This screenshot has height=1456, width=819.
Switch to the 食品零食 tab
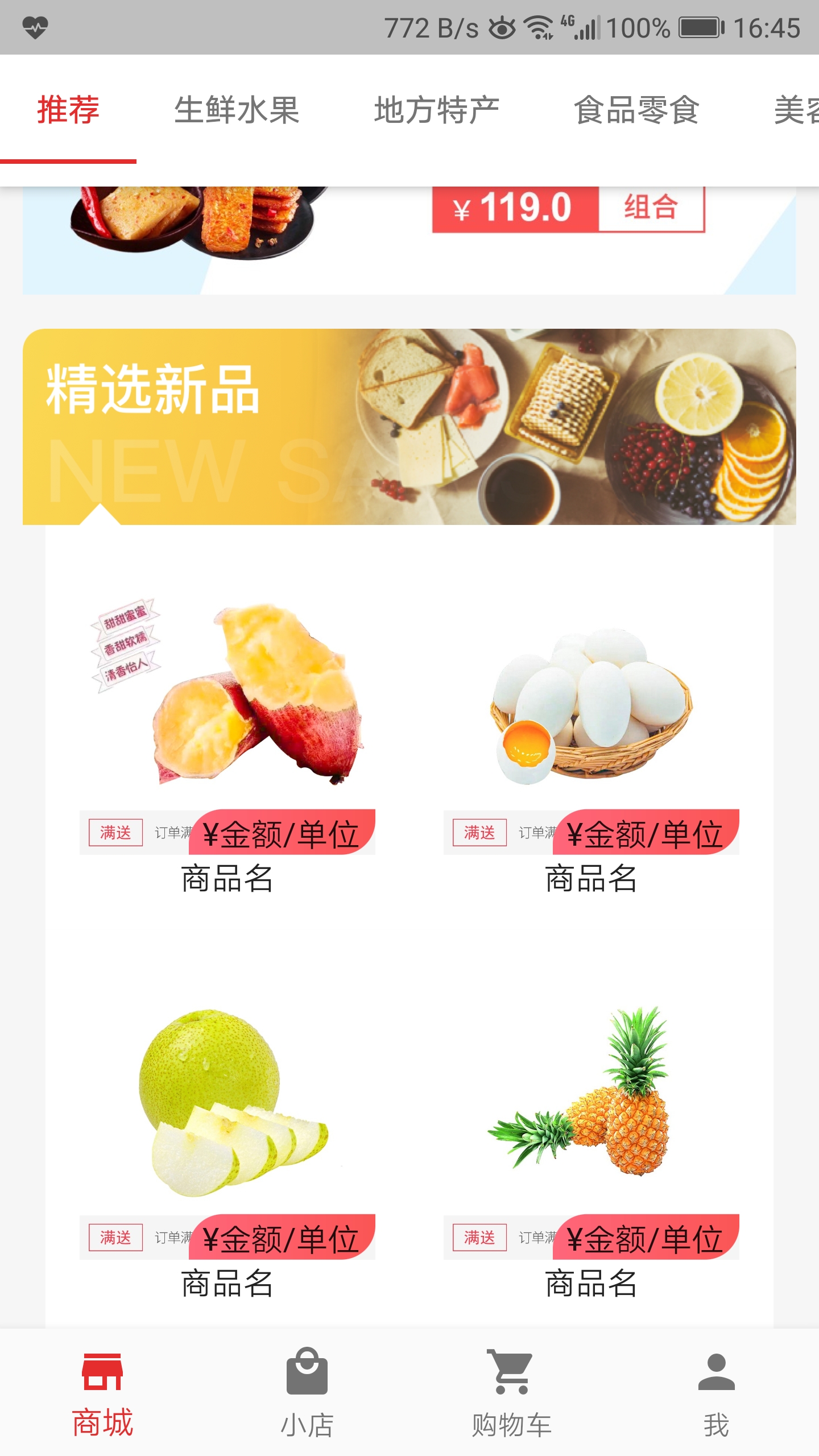coord(636,111)
